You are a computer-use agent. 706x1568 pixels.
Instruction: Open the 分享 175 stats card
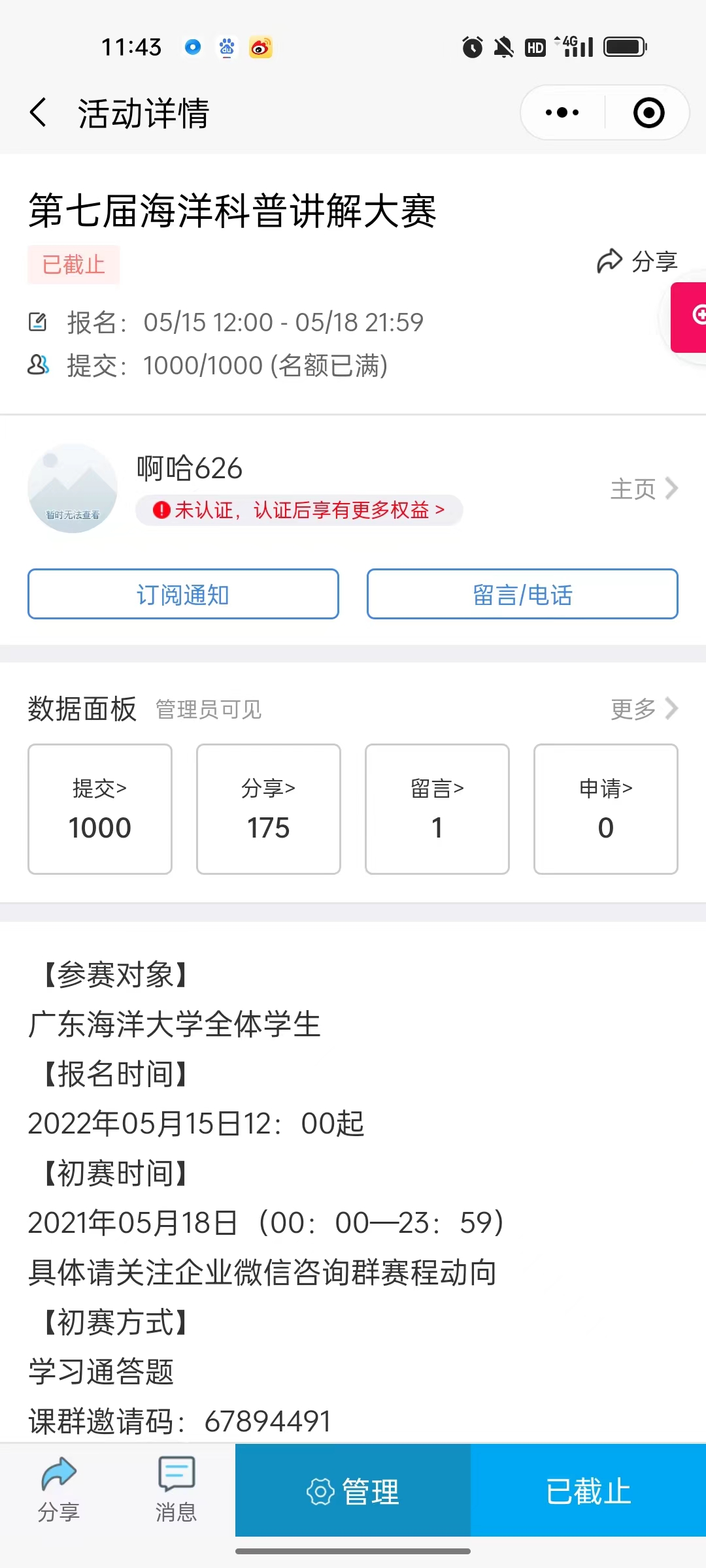[x=269, y=809]
